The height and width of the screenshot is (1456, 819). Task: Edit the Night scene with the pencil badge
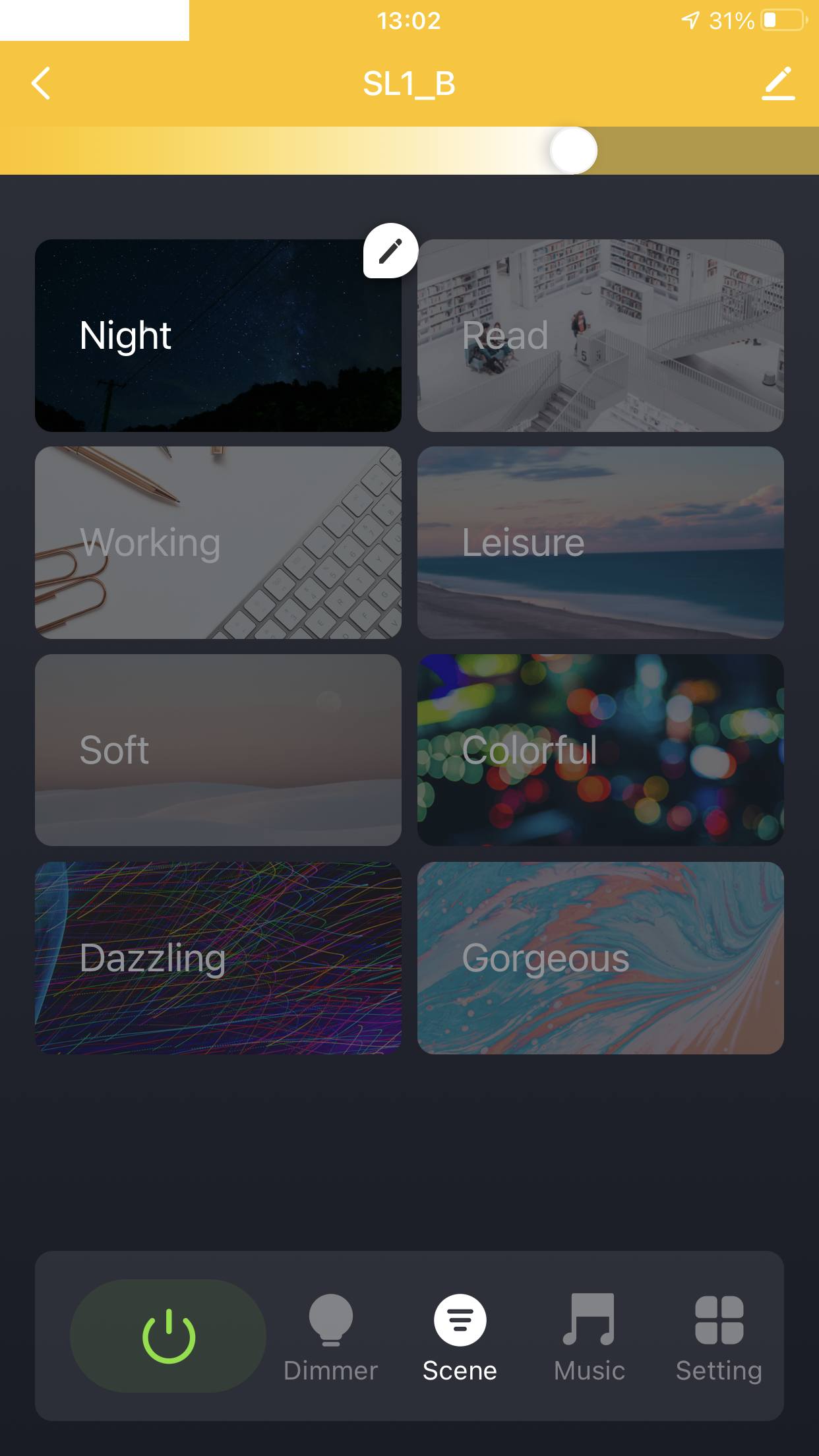point(390,251)
